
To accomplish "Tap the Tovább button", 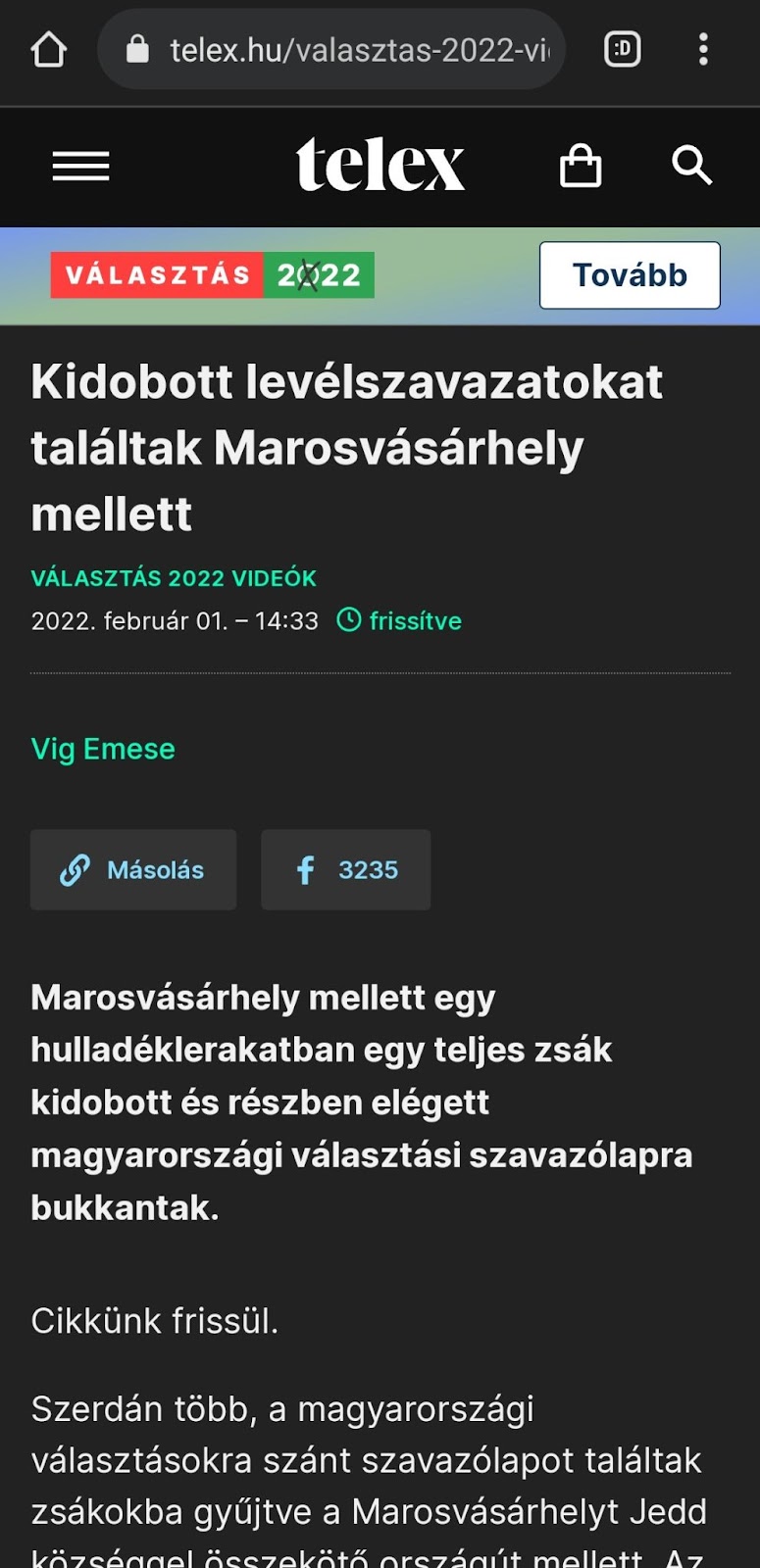I will (x=630, y=275).
